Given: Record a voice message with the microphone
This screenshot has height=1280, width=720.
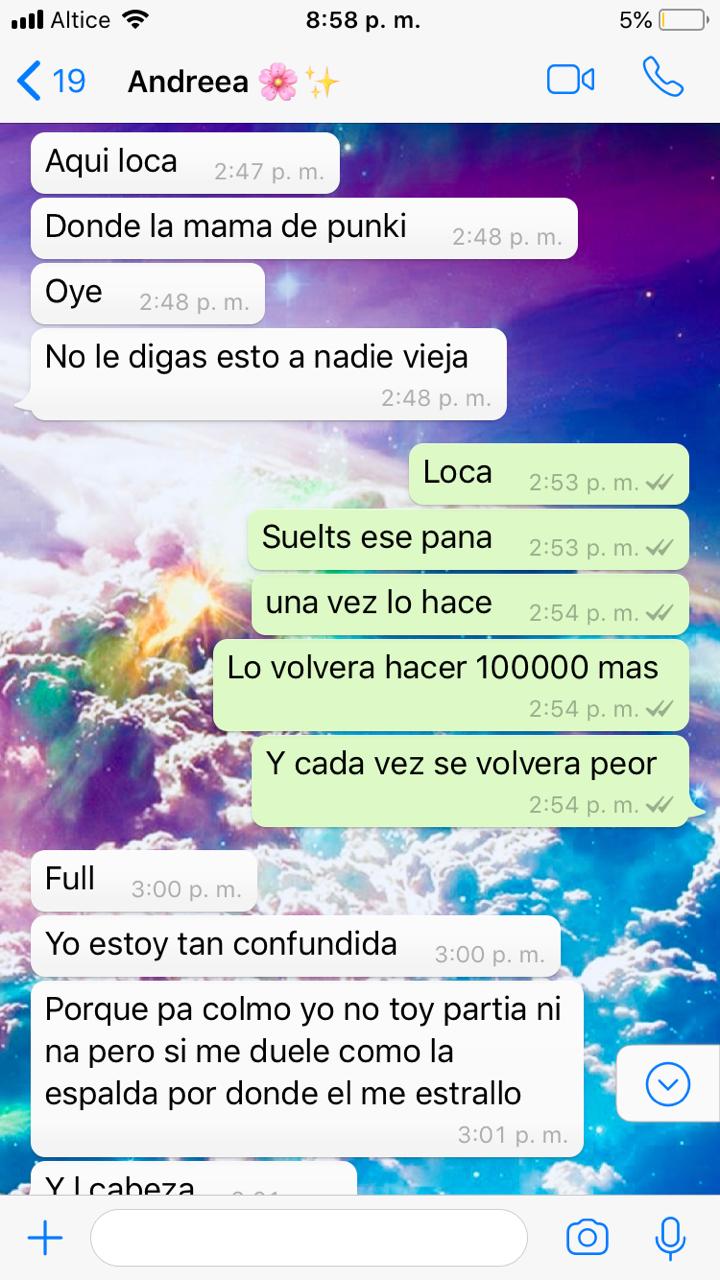Looking at the screenshot, I should coord(668,1237).
